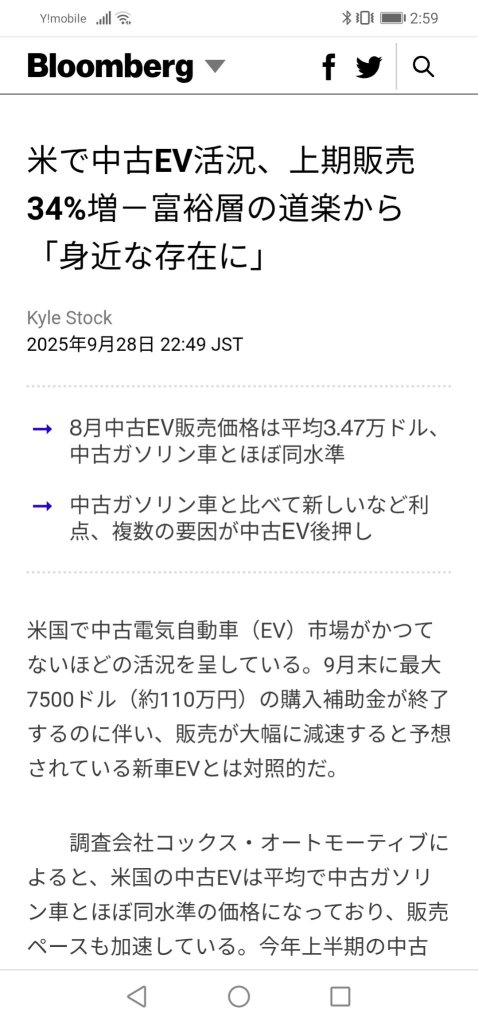This screenshot has height=1024, width=478.
Task: Open the Bloomberg dropdown menu
Action: click(214, 66)
